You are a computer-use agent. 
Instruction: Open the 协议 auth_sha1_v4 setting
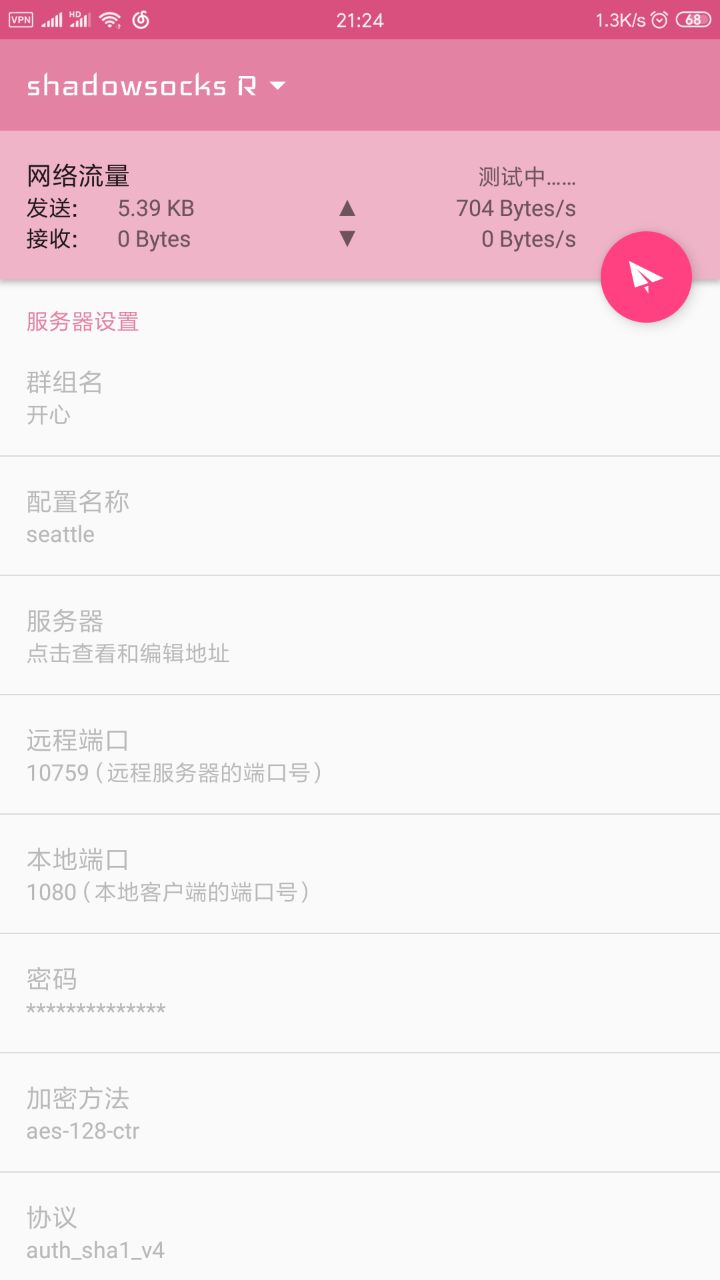coord(360,1232)
